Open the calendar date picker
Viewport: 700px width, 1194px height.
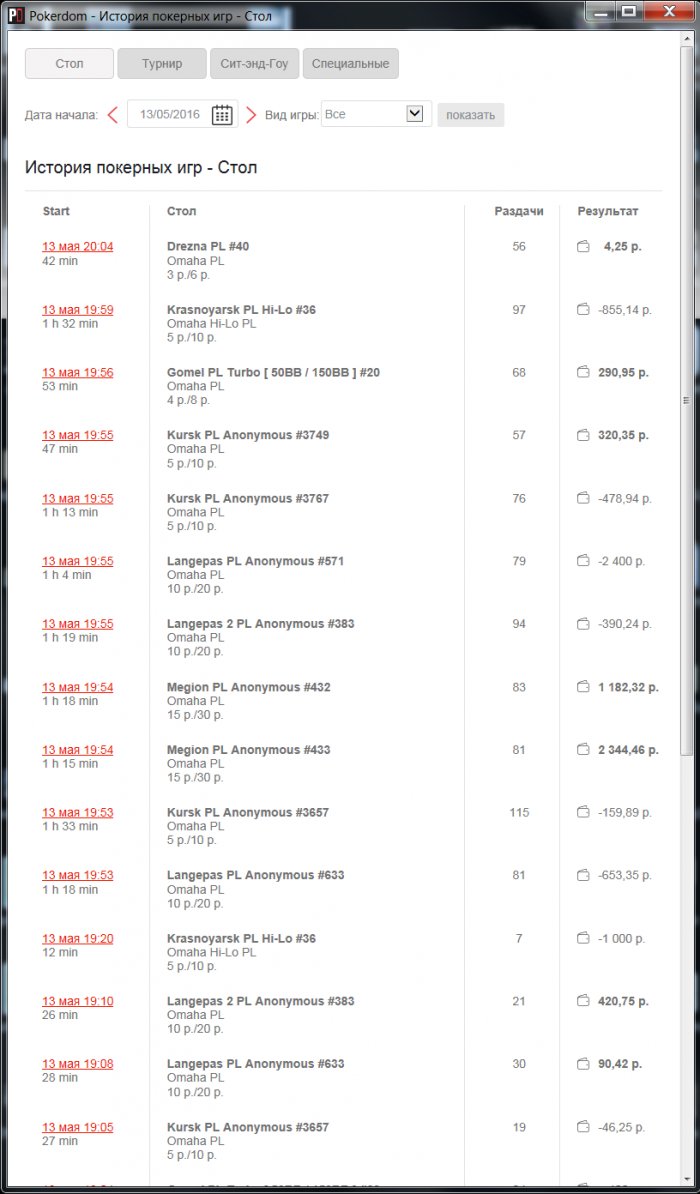[x=222, y=115]
